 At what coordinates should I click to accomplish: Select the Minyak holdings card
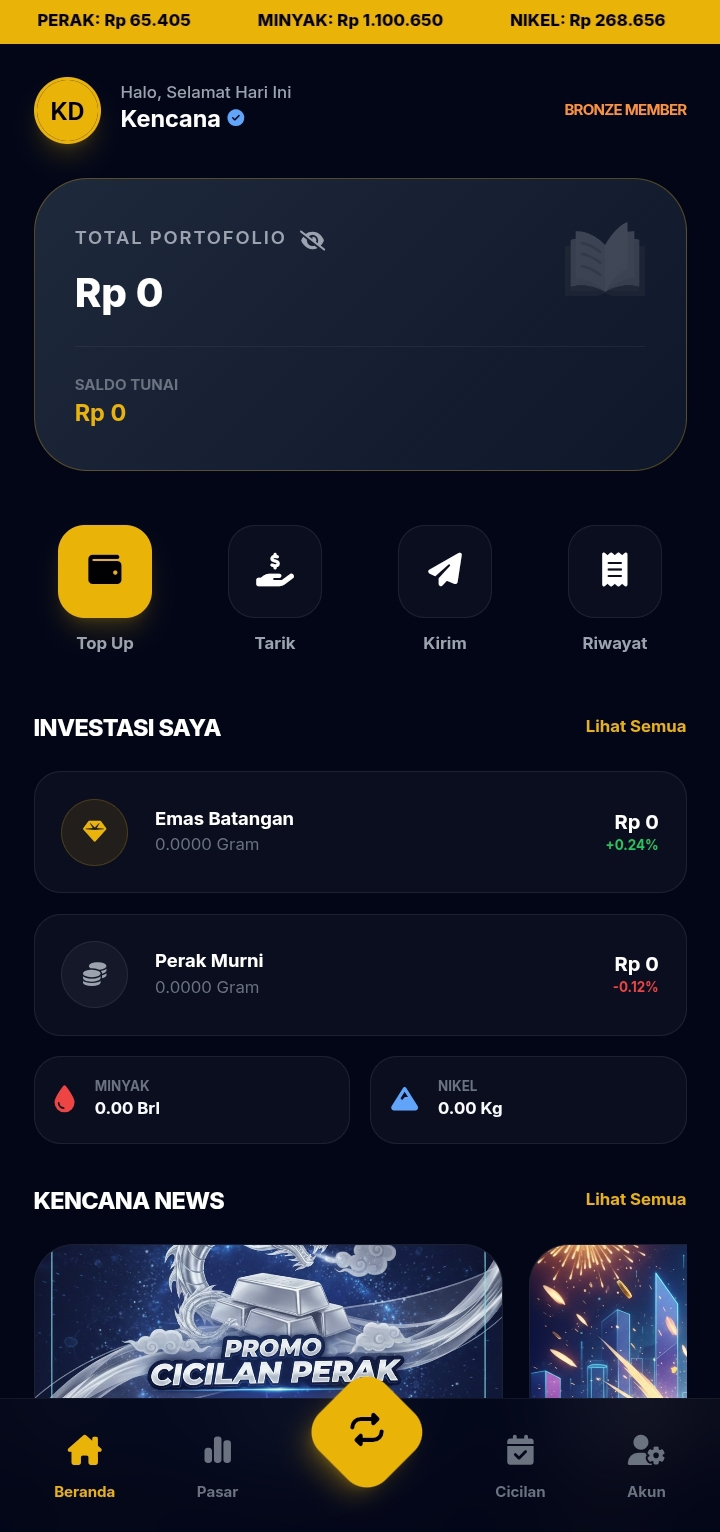(192, 1100)
